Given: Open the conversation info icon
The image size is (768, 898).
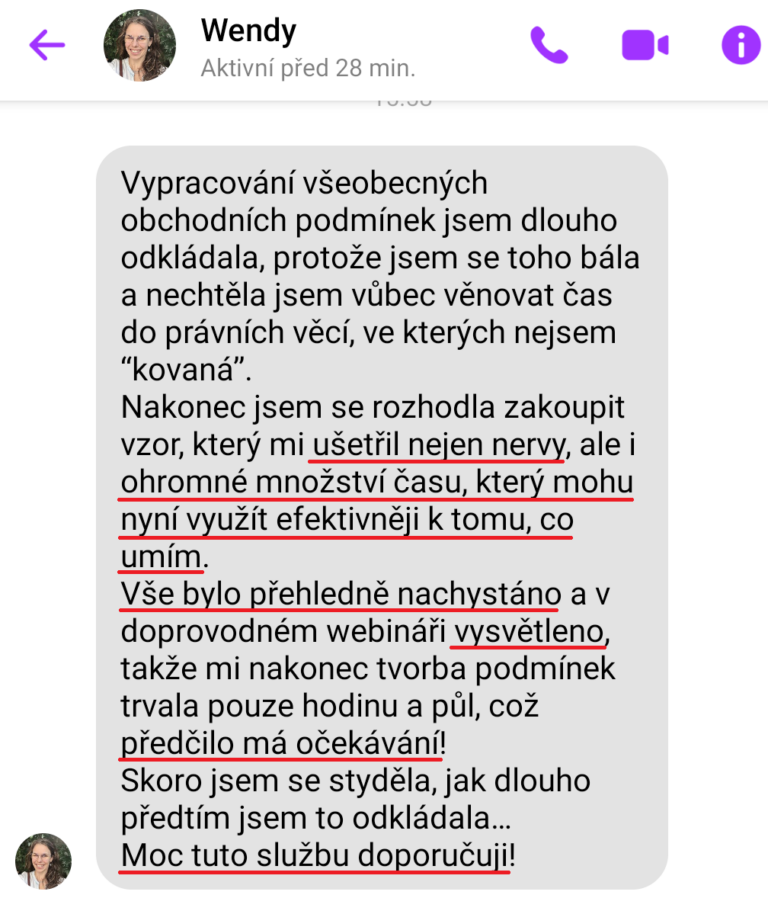Looking at the screenshot, I should tap(741, 45).
